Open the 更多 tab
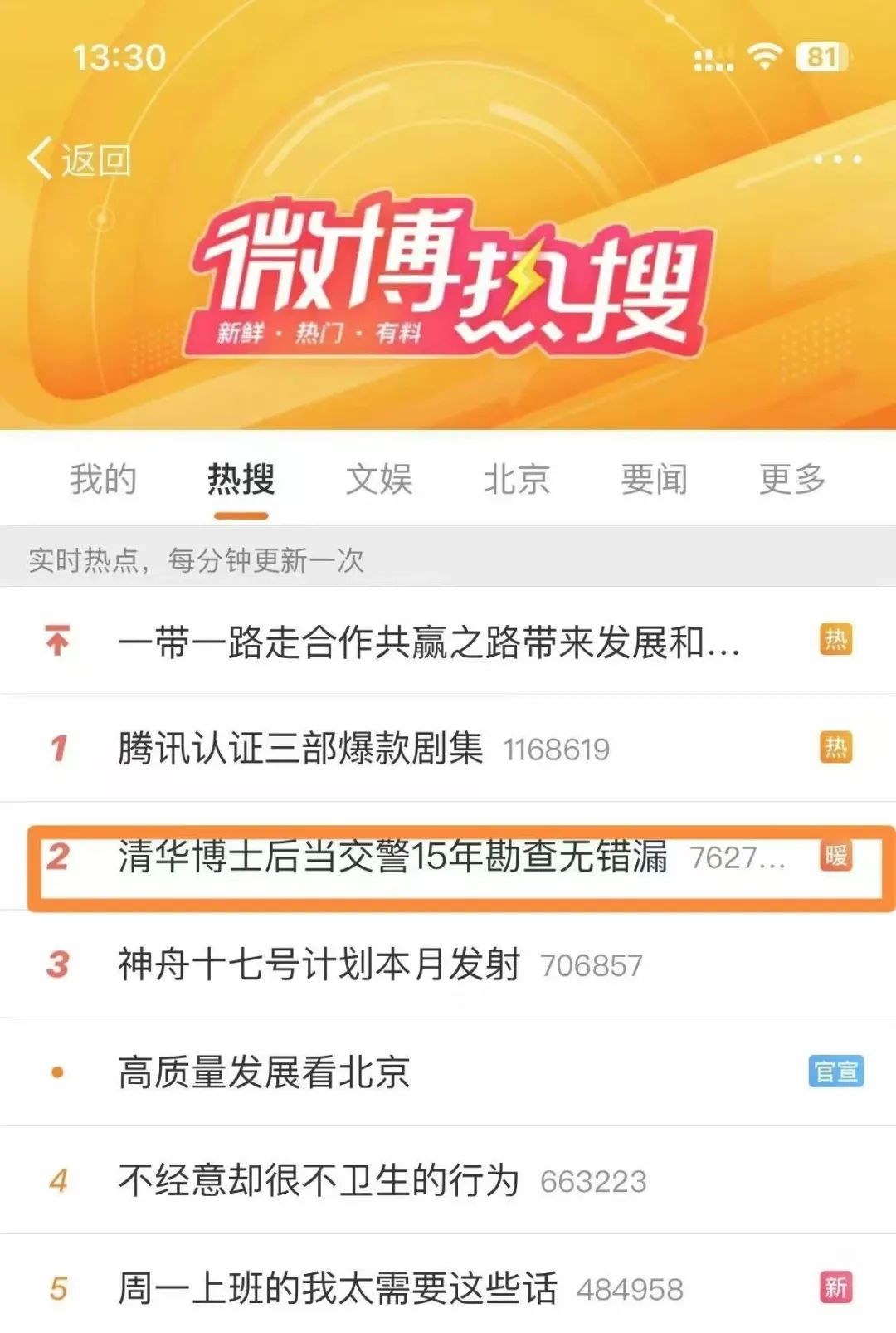This screenshot has height=1333, width=896. click(x=791, y=479)
